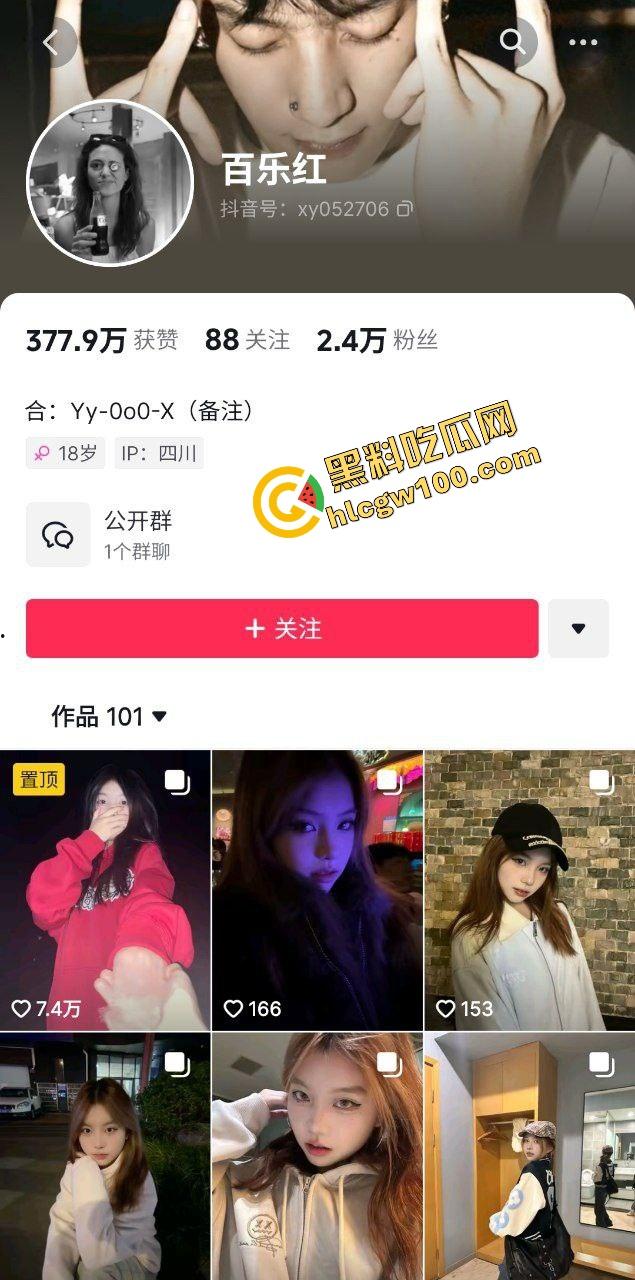
Task: Open the 88 关注 following list
Action: click(x=247, y=341)
